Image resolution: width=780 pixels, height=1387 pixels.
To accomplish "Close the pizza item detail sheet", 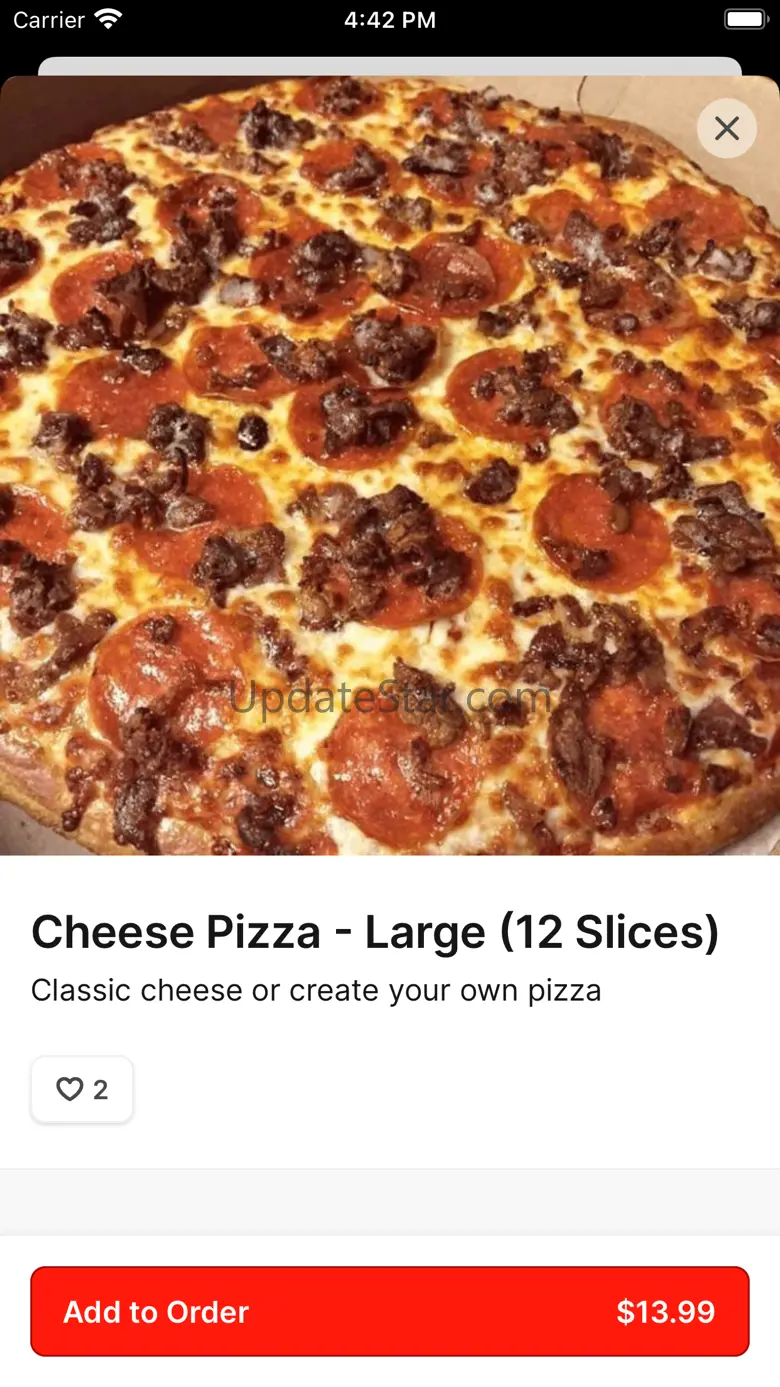I will pos(727,128).
